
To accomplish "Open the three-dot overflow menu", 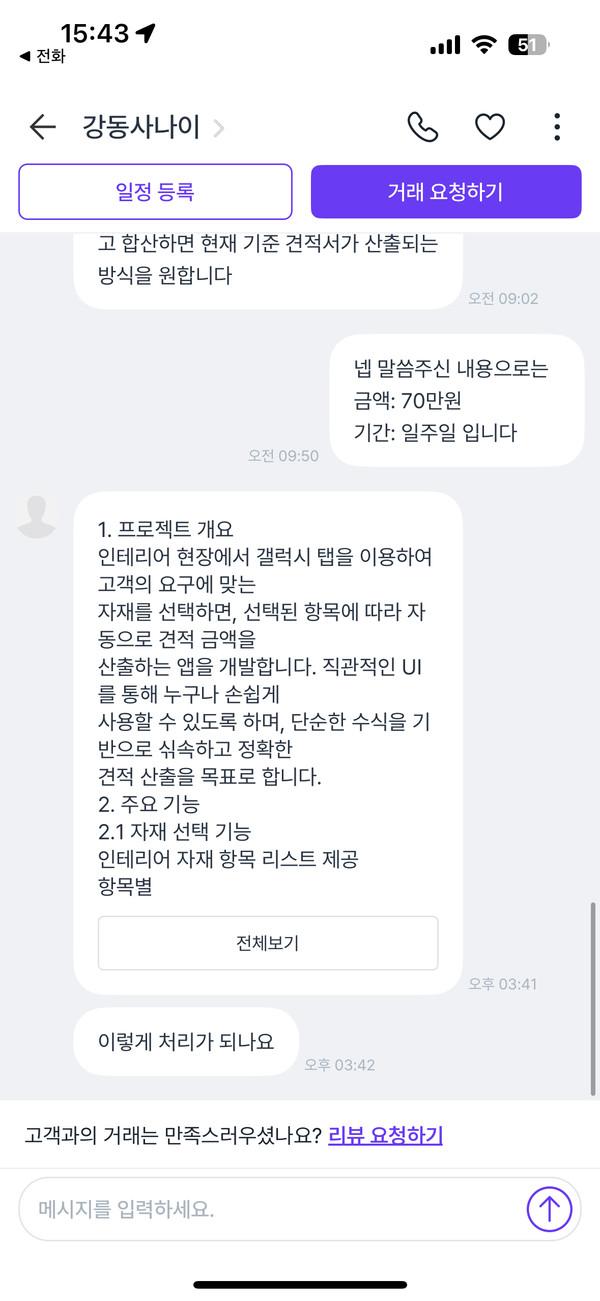I will [557, 127].
